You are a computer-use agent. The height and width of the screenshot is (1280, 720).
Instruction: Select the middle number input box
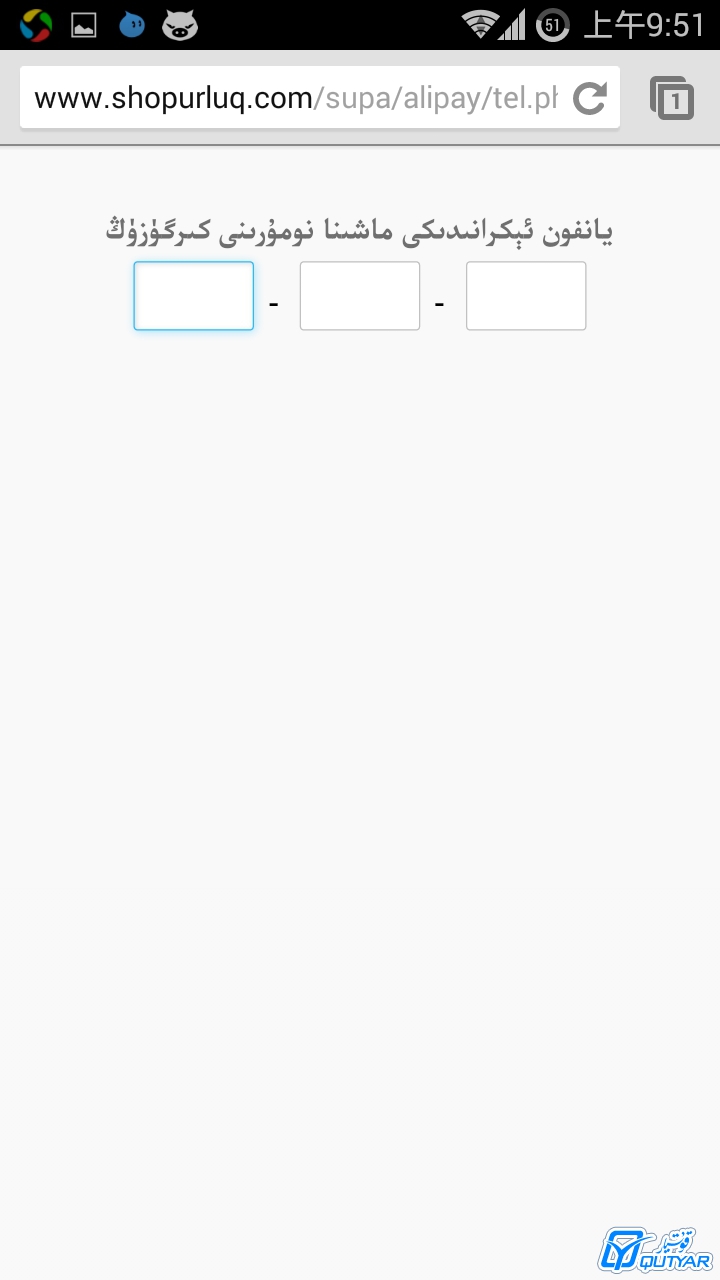point(360,296)
